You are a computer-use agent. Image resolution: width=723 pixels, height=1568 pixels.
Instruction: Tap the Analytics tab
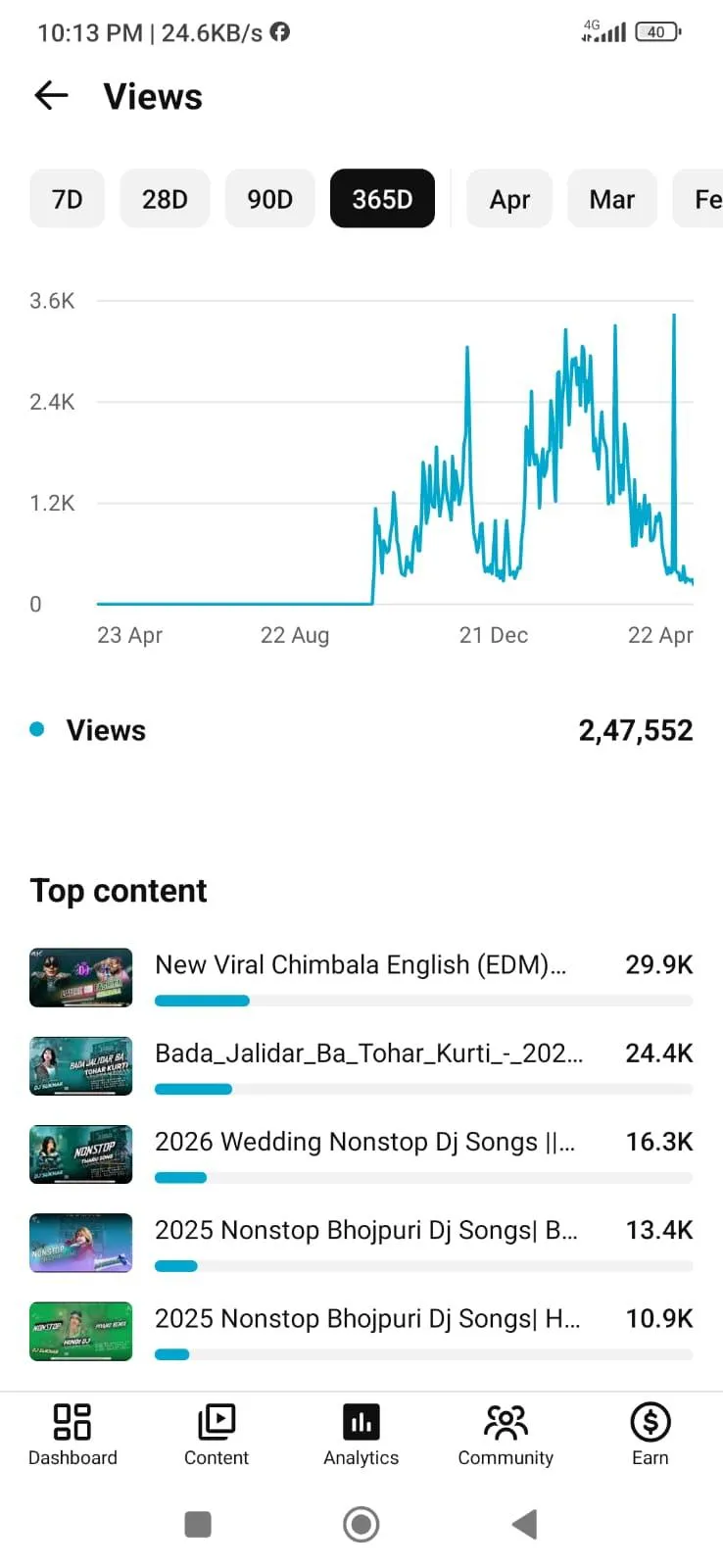[x=361, y=1434]
